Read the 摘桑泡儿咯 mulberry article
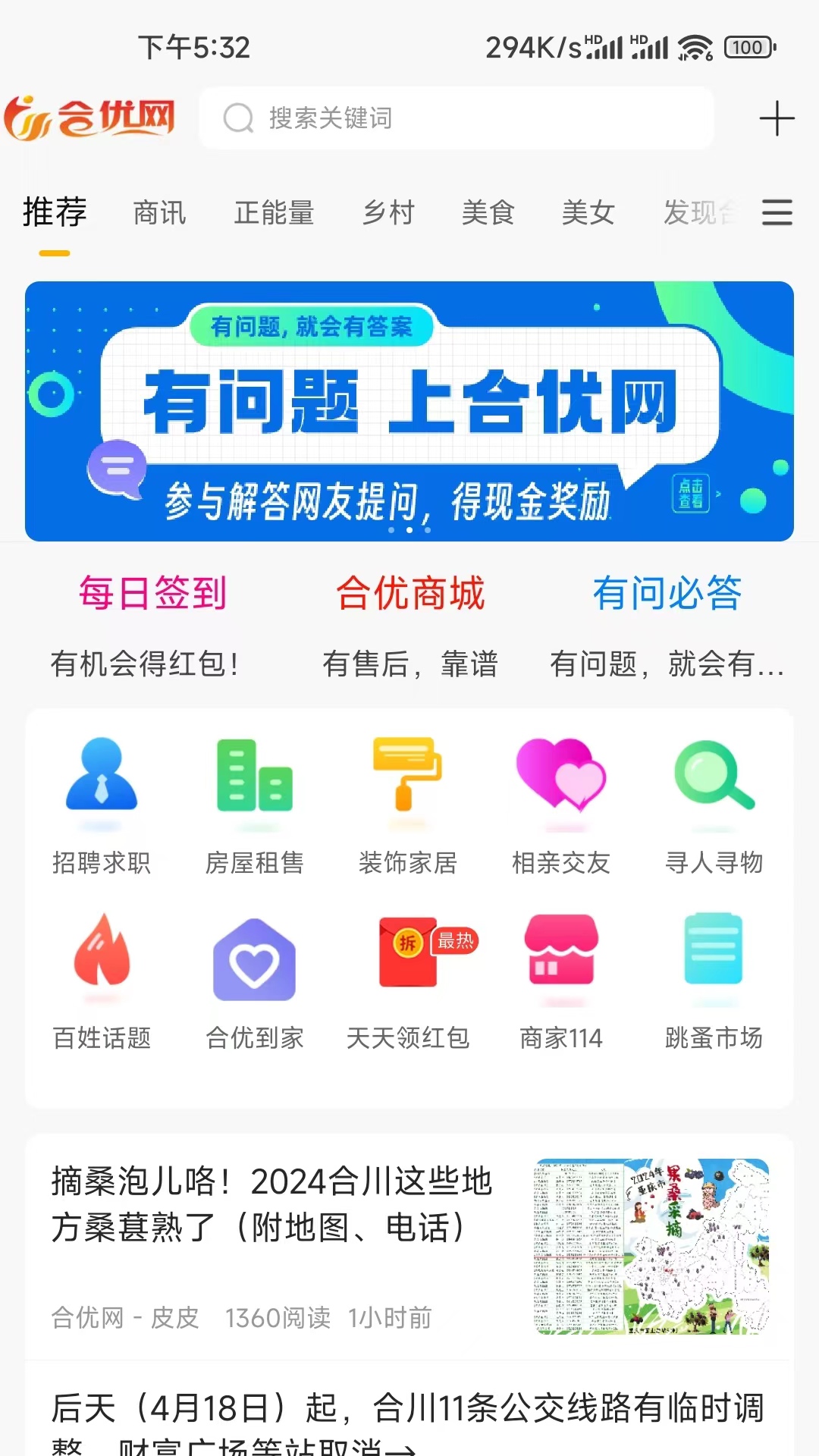The height and width of the screenshot is (1456, 819). 273,1206
